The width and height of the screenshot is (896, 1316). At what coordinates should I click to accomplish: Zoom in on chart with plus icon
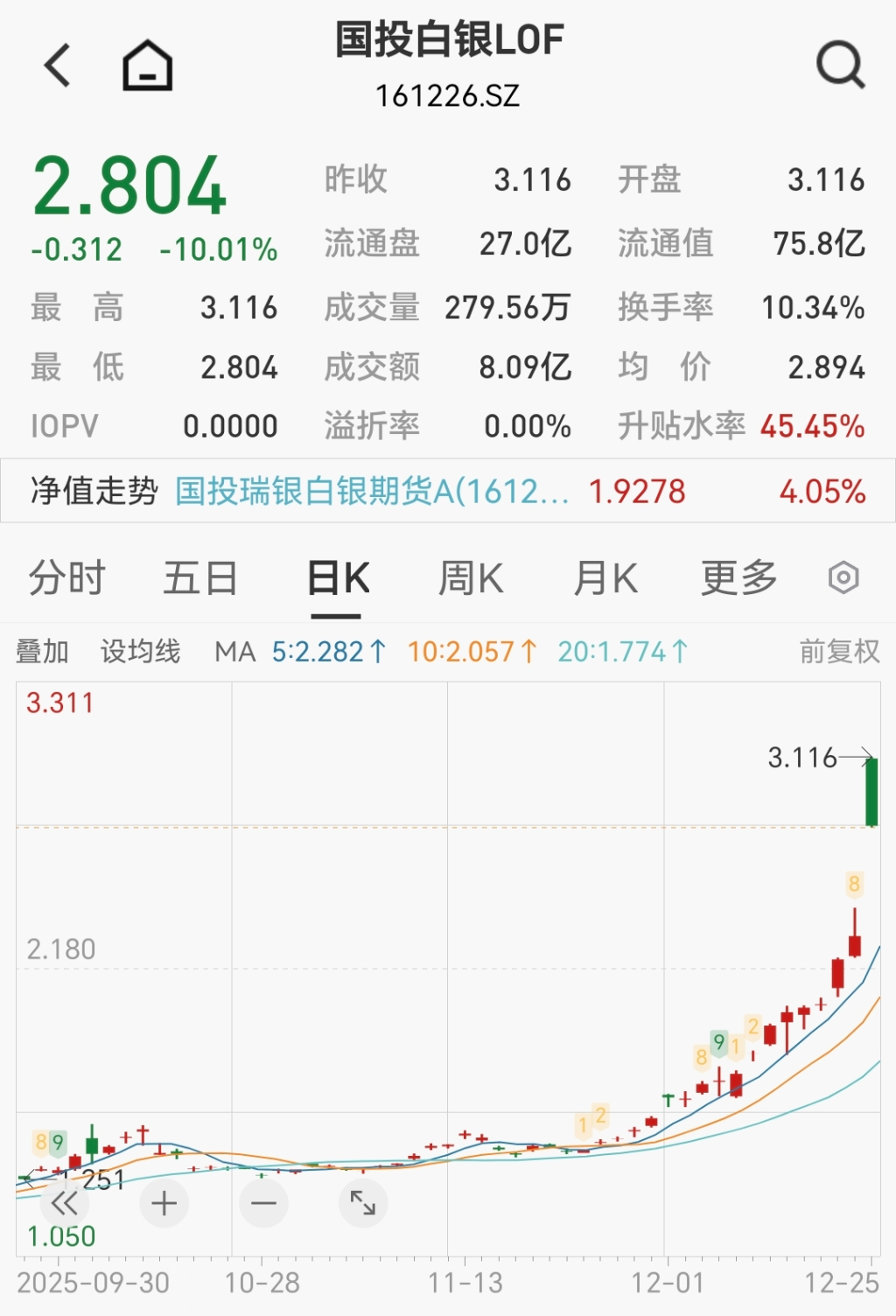[x=163, y=1202]
